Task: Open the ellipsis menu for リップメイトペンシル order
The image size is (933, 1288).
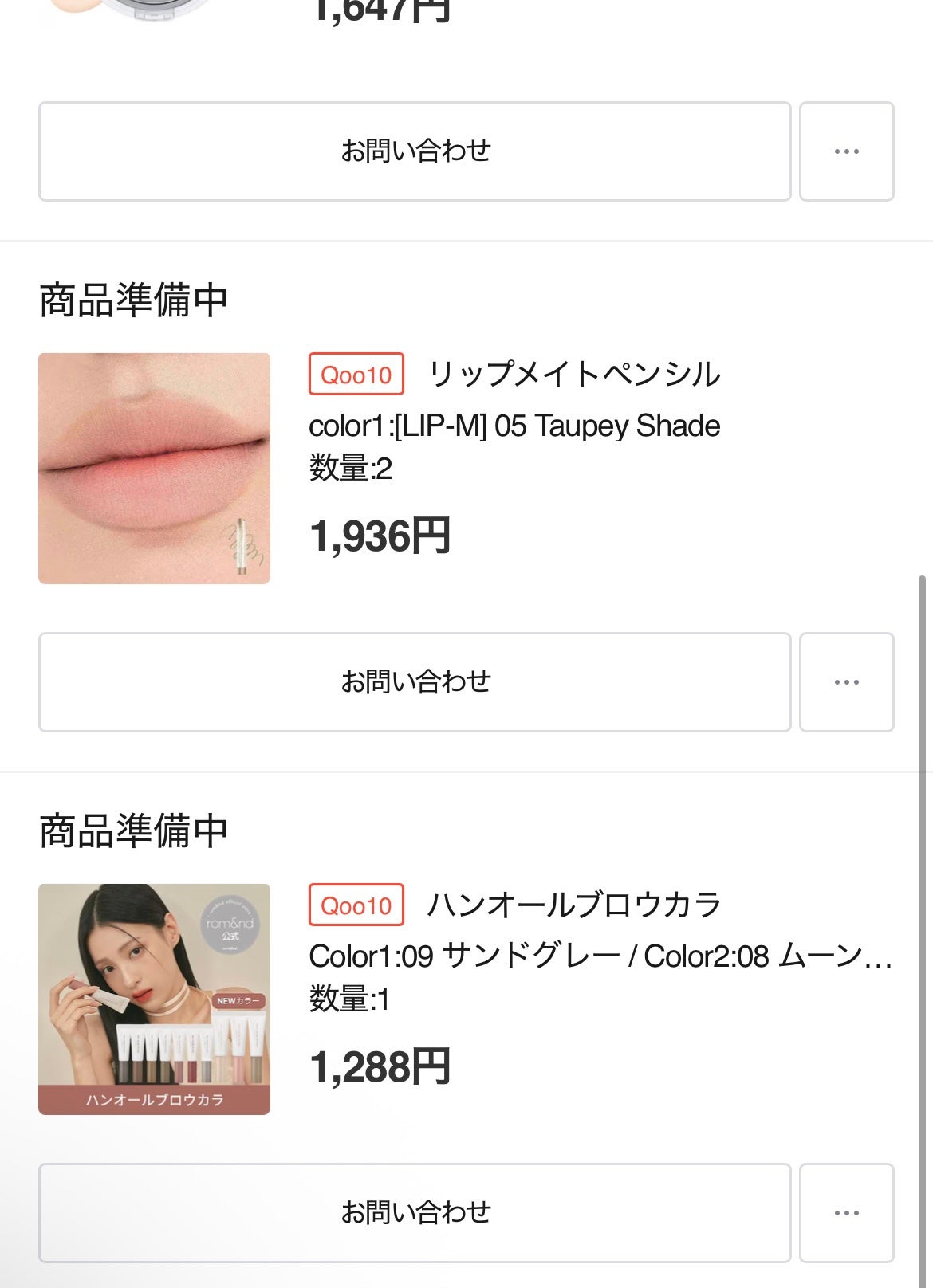Action: (847, 681)
